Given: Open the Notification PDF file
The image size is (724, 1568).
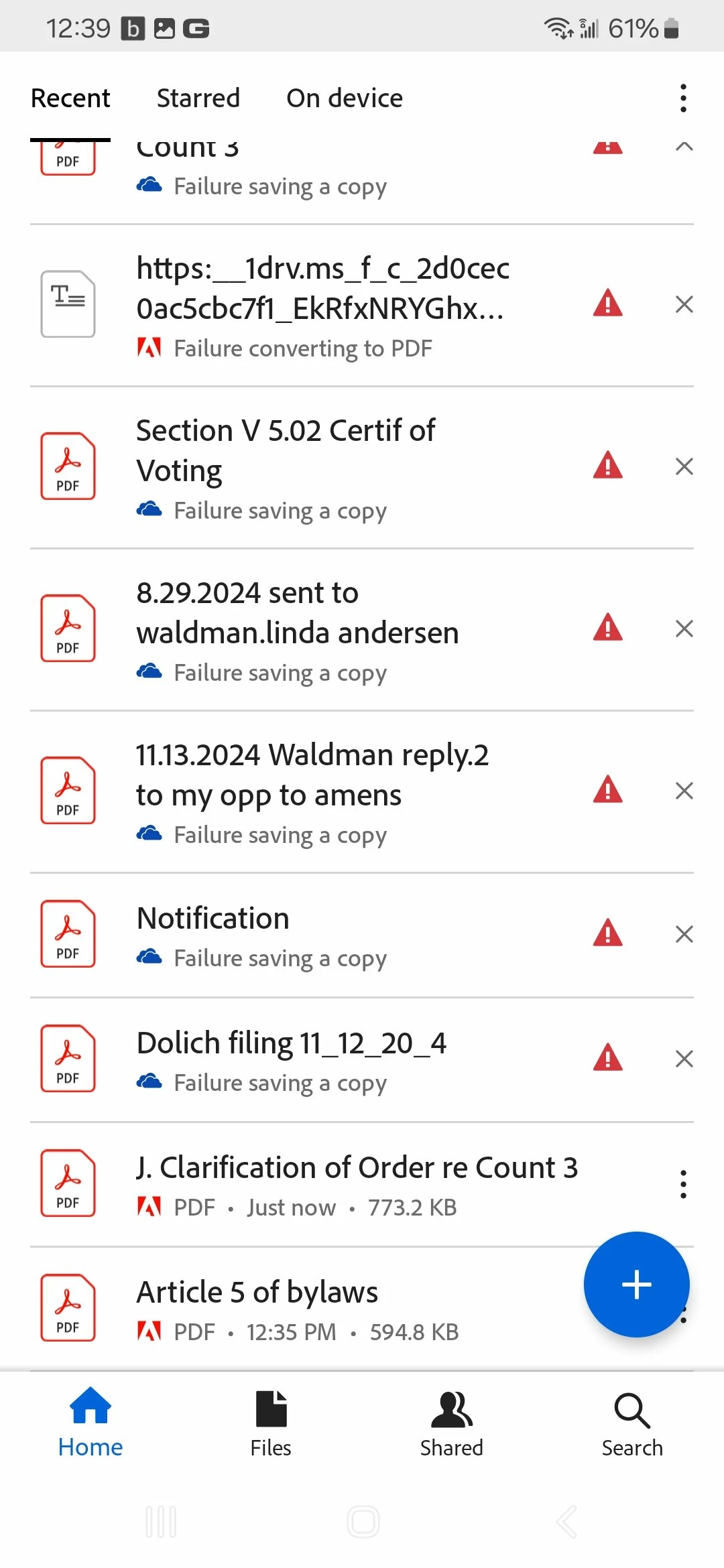Looking at the screenshot, I should [x=213, y=919].
